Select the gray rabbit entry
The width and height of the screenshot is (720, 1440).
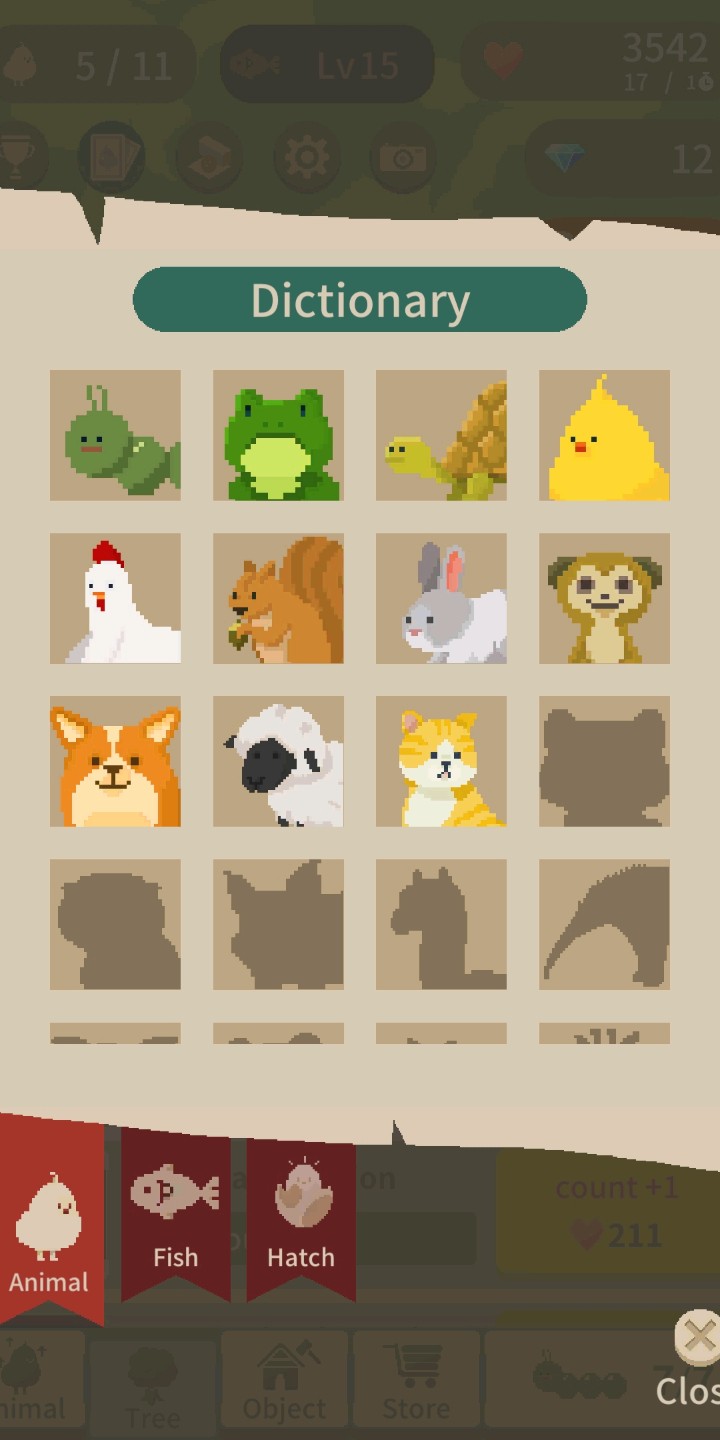(x=441, y=598)
